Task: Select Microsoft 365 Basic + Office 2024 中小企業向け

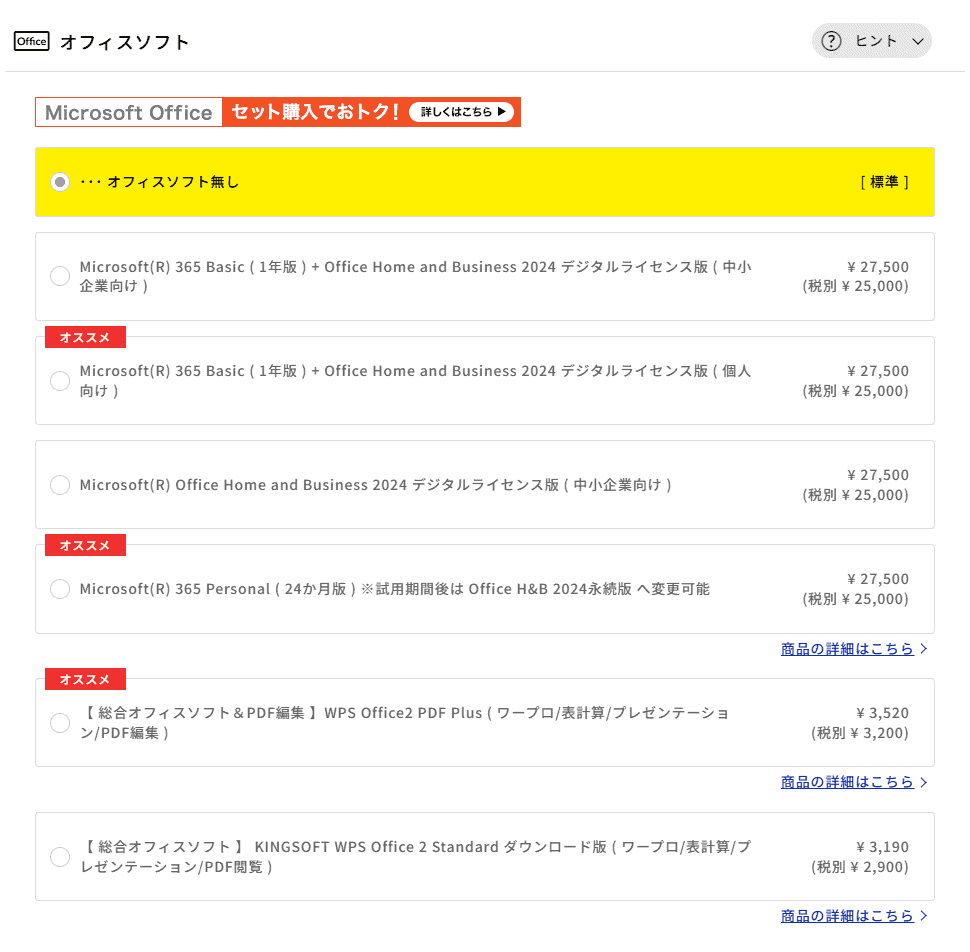Action: (60, 276)
